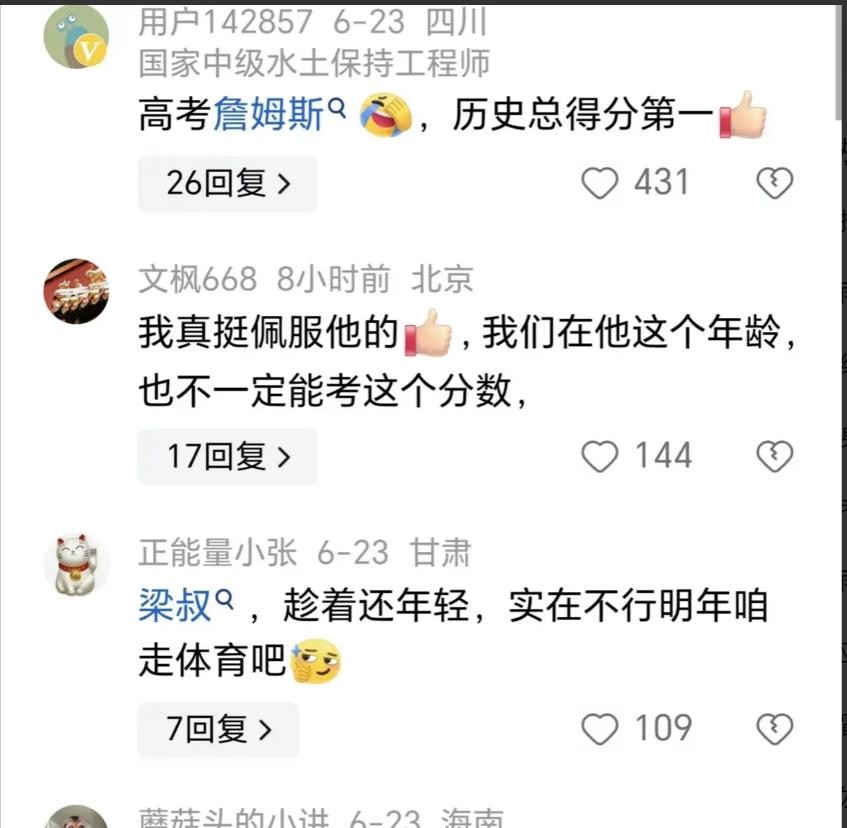Expand the 17回复 replies under 文枫668's comment
Screen dimensions: 847x828
227,457
